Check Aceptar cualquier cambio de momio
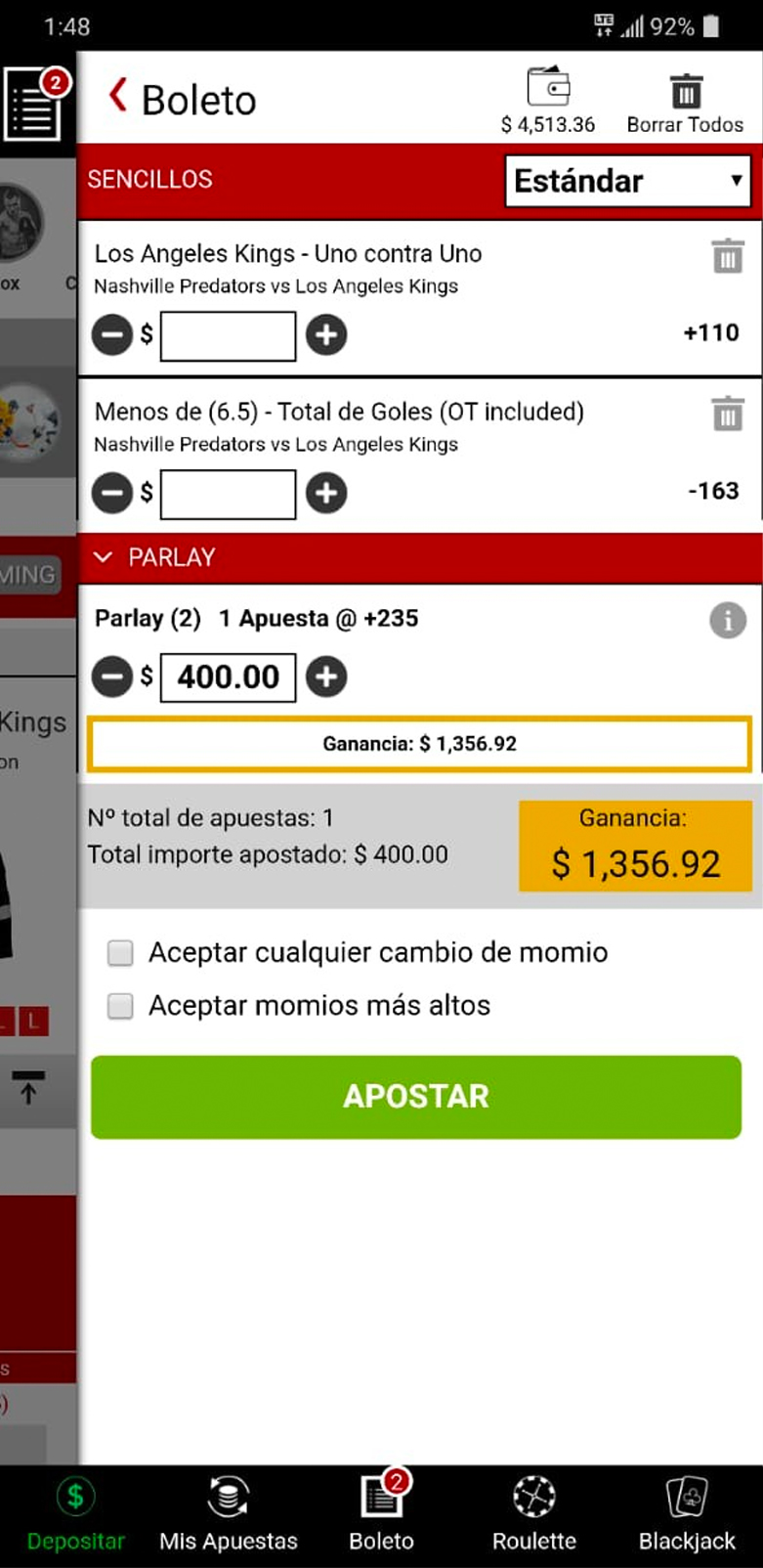This screenshot has height=1568, width=763. click(x=120, y=953)
